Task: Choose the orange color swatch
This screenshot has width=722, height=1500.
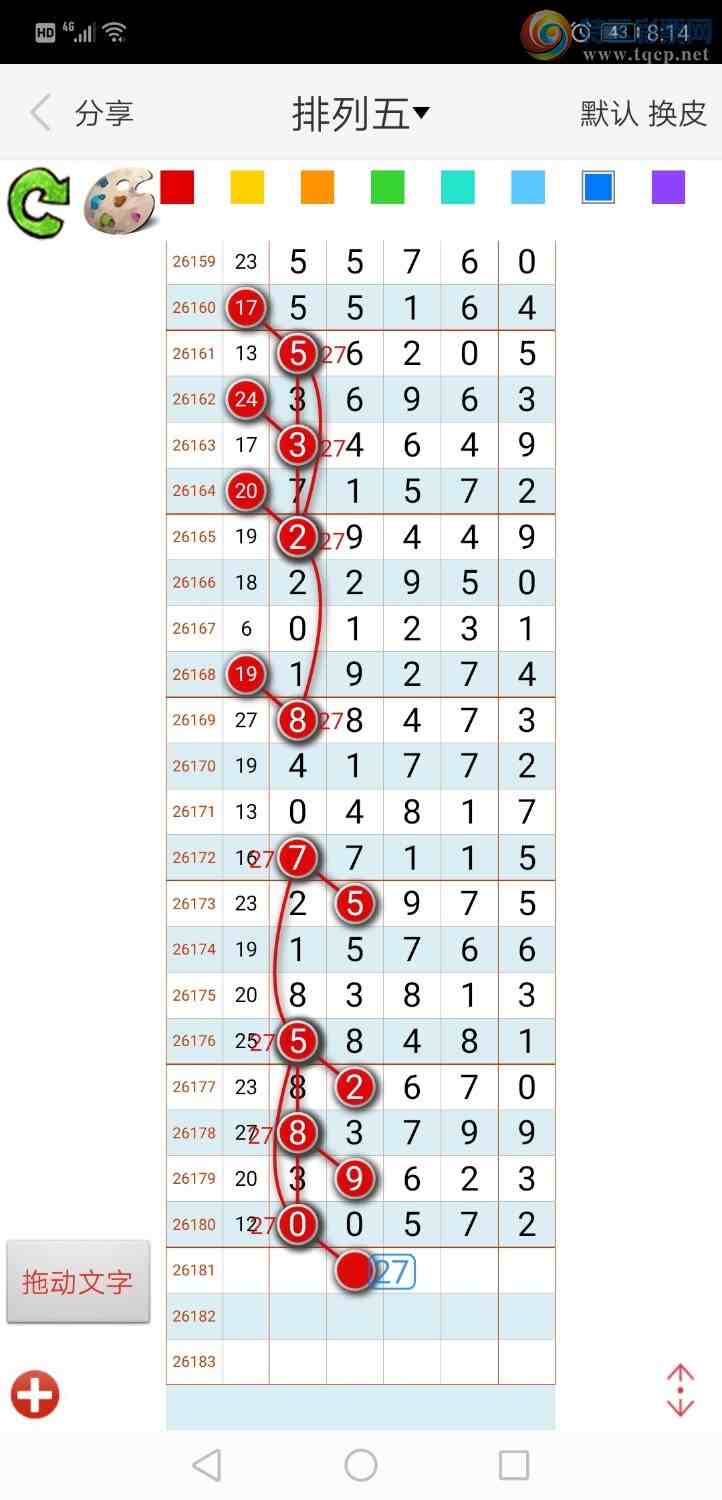Action: pos(317,187)
